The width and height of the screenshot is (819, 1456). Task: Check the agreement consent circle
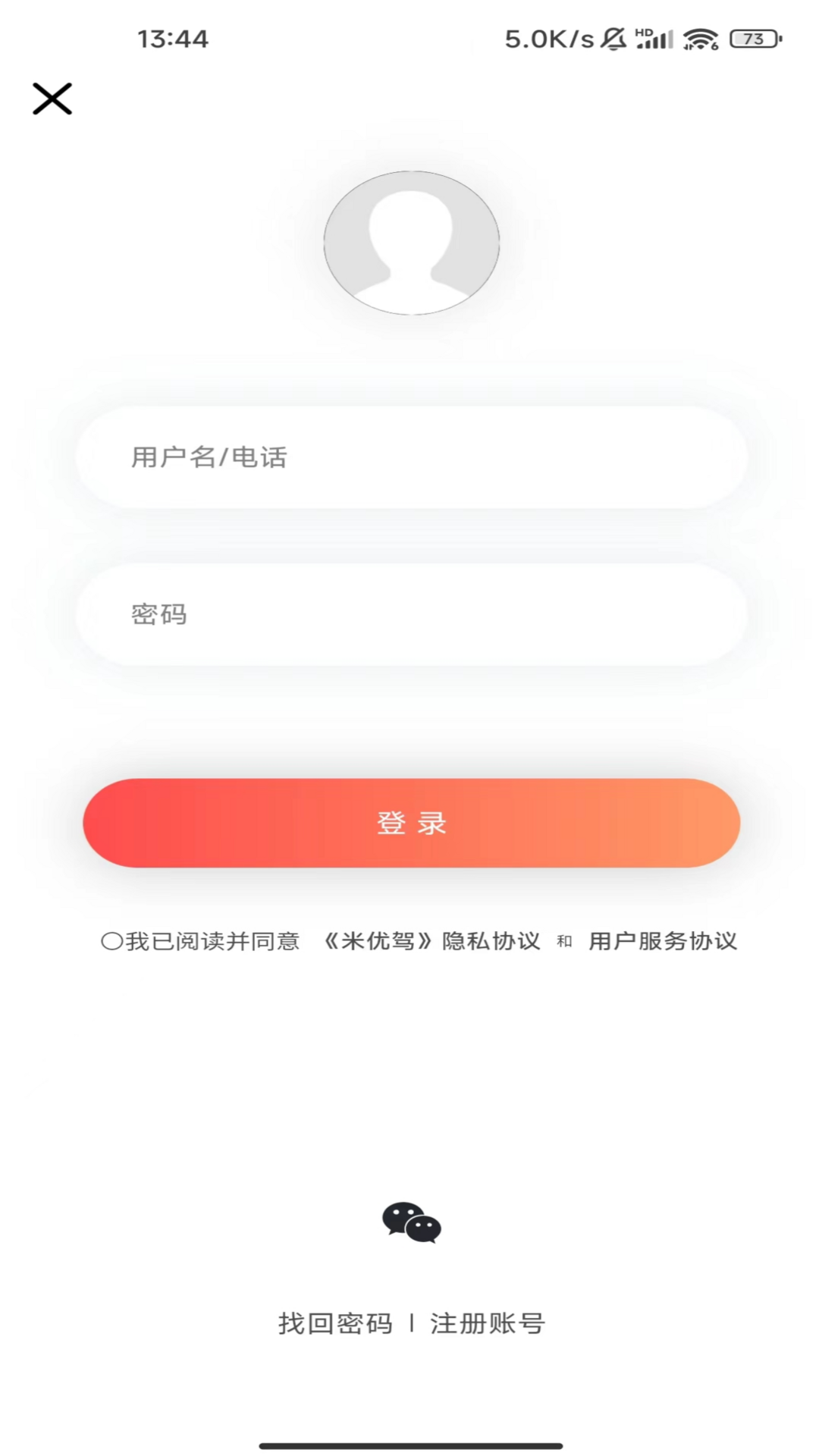pos(110,941)
